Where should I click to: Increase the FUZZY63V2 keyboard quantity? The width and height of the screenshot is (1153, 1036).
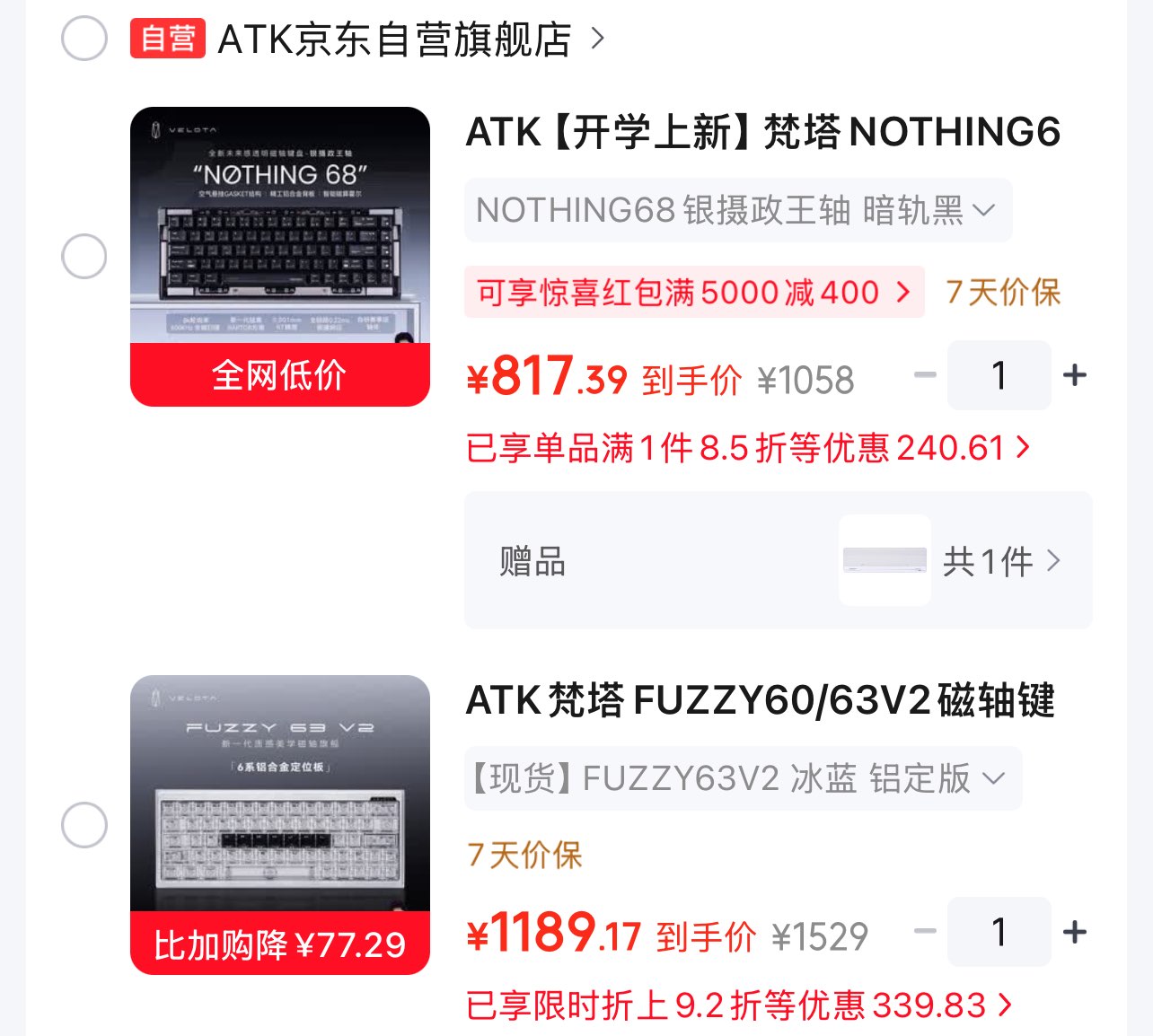pyautogui.click(x=1075, y=932)
